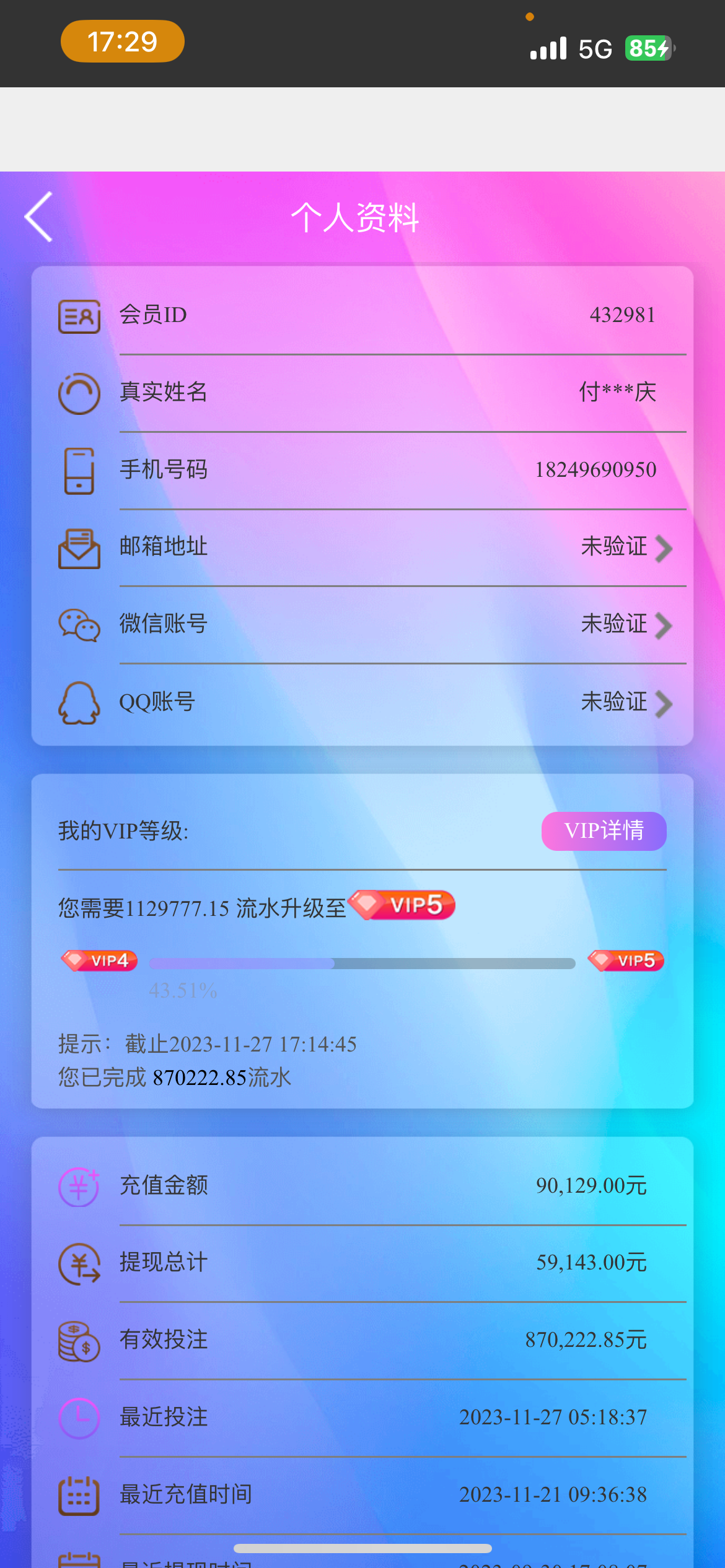Viewport: 725px width, 1568px height.
Task: Click the 未验证 link for email address
Action: [x=614, y=547]
